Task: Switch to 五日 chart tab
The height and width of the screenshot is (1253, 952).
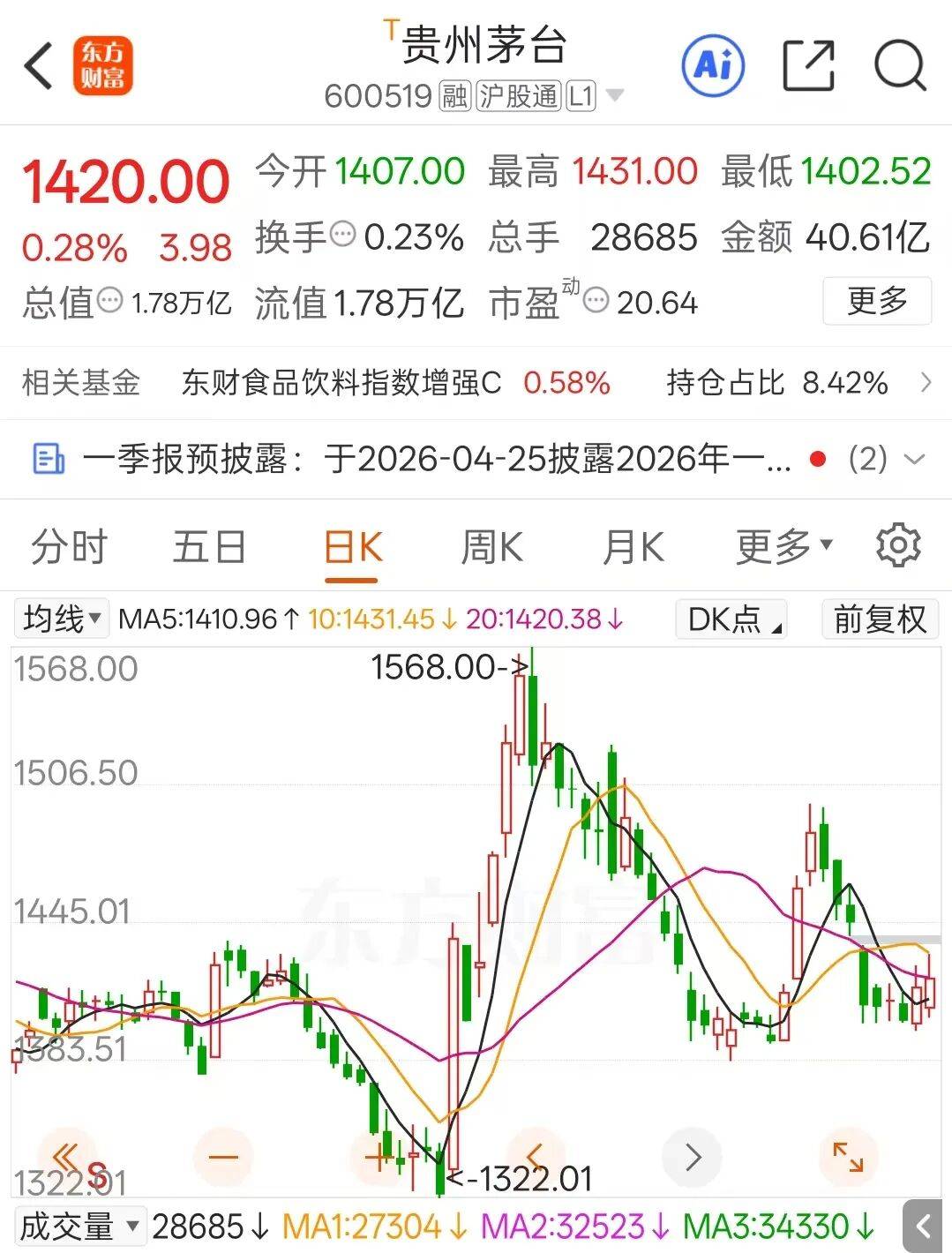Action: [209, 547]
